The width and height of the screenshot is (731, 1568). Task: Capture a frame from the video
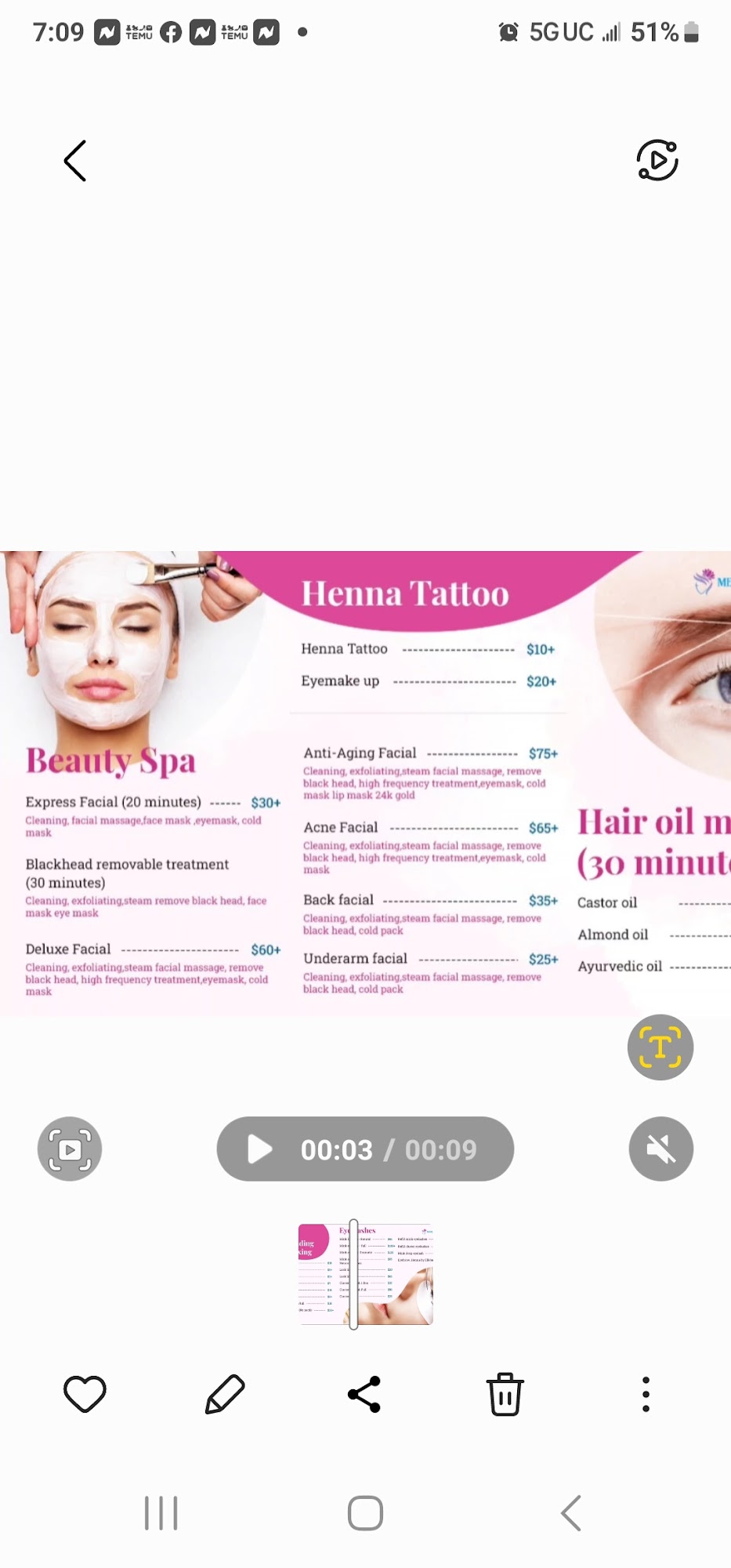pyautogui.click(x=70, y=1149)
